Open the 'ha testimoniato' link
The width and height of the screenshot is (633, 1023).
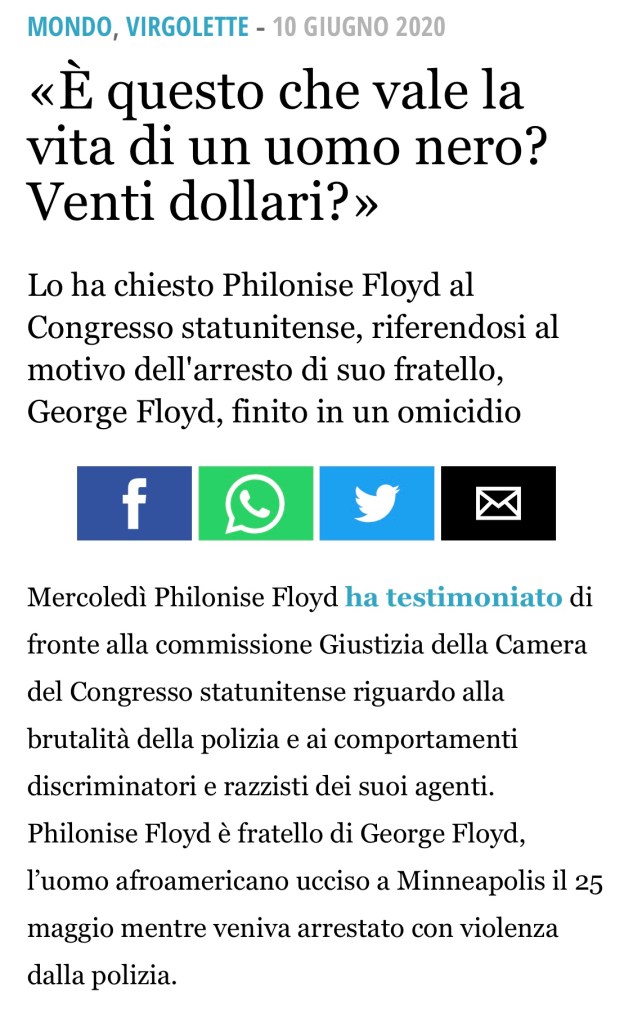[x=453, y=599]
